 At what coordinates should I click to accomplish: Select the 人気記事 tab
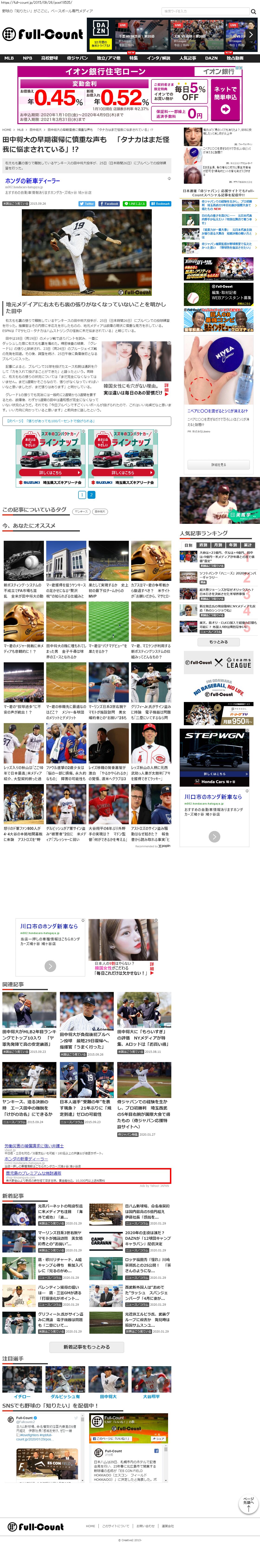[x=188, y=58]
